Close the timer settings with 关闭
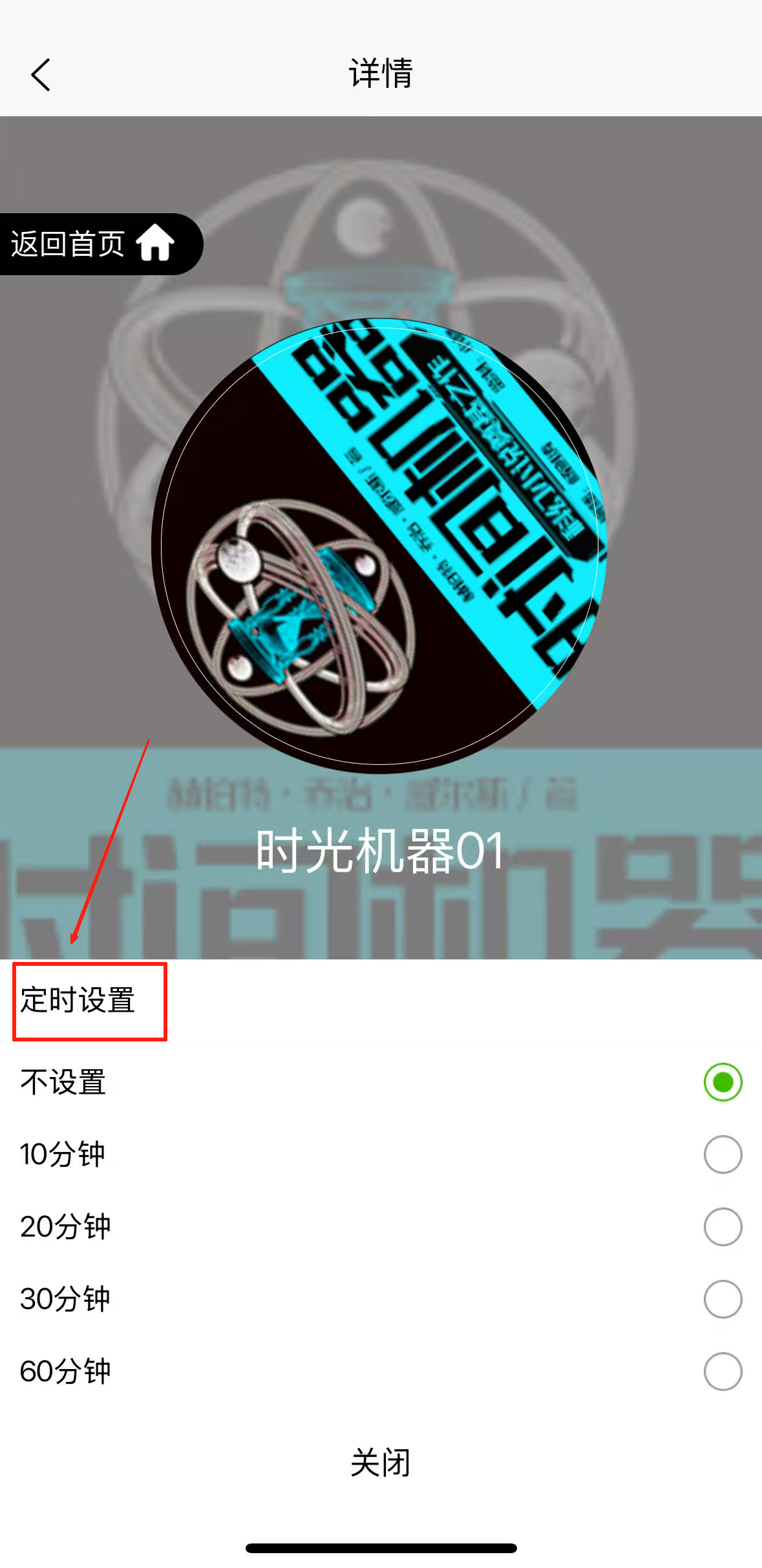This screenshot has width=762, height=1568. 380,1463
